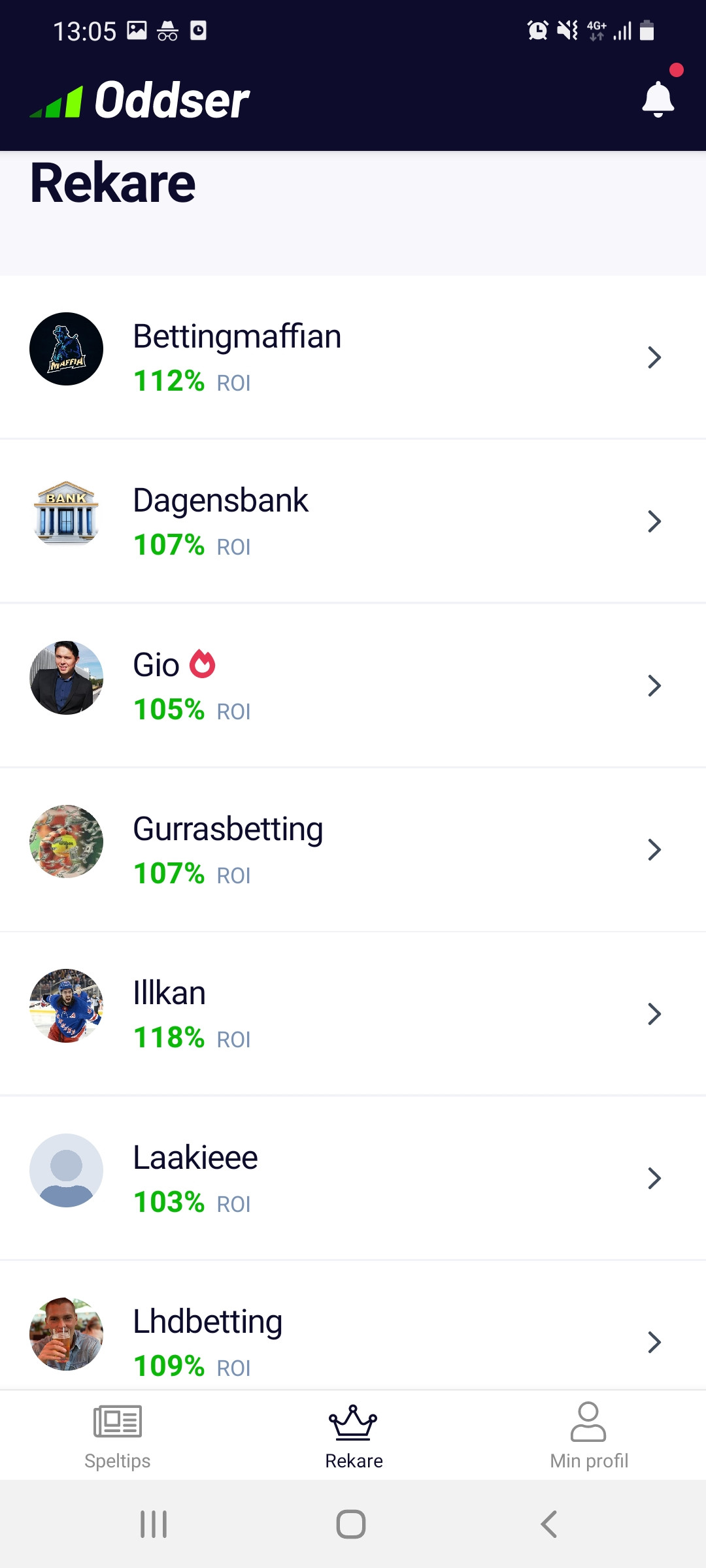This screenshot has width=706, height=1568.
Task: Switch to the Speltips tab
Action: [x=118, y=1436]
